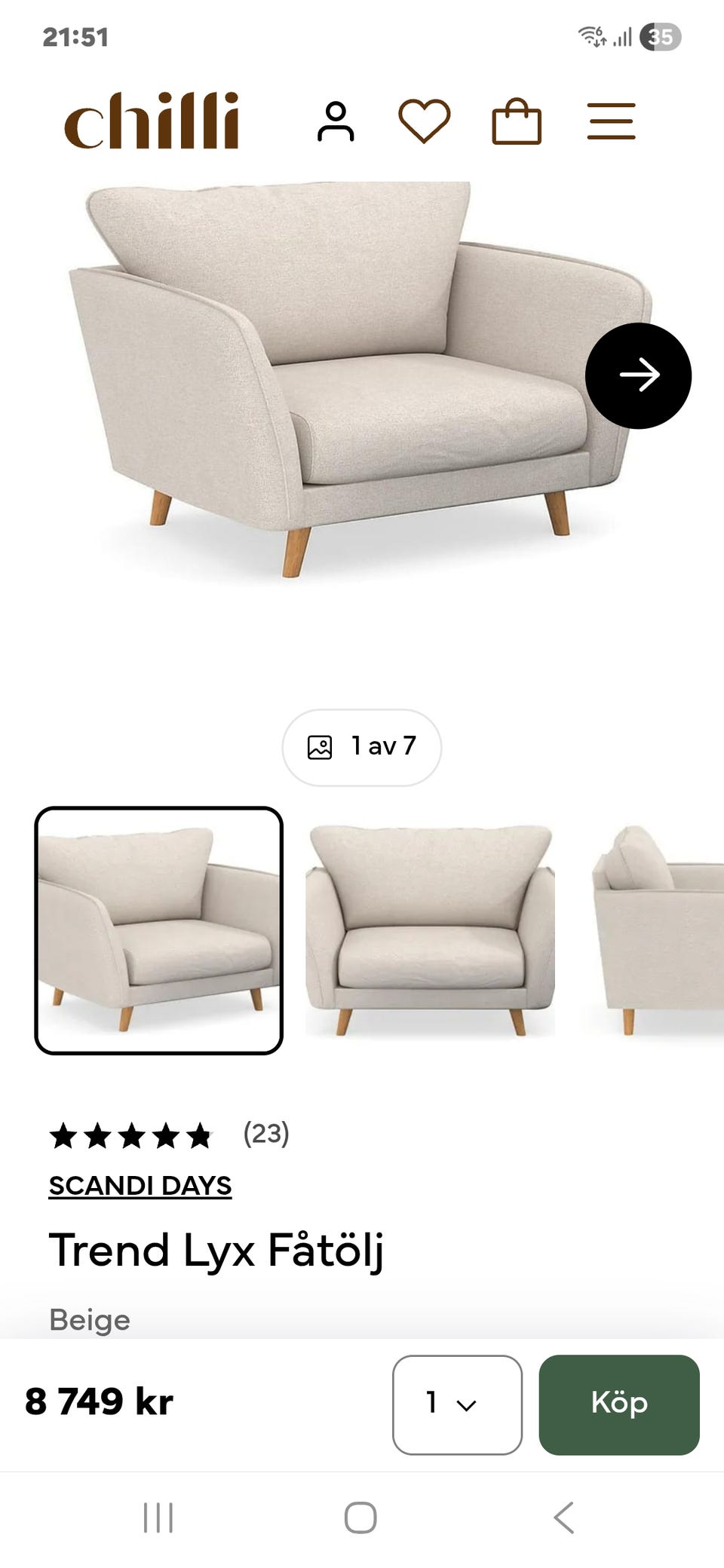Open the wishlist heart icon
Viewport: 724px width, 1568px height.
pyautogui.click(x=424, y=121)
